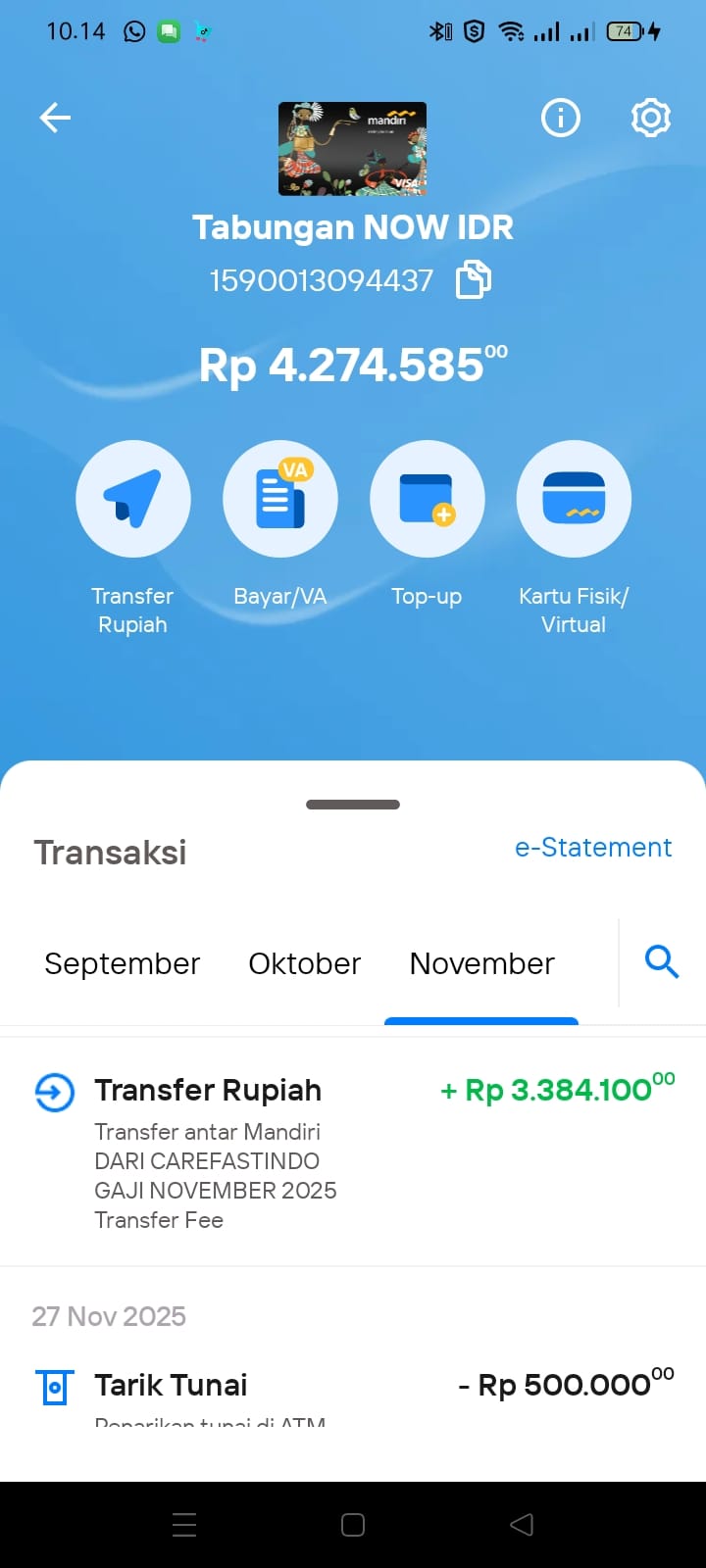Tap the system home button

(x=353, y=1525)
